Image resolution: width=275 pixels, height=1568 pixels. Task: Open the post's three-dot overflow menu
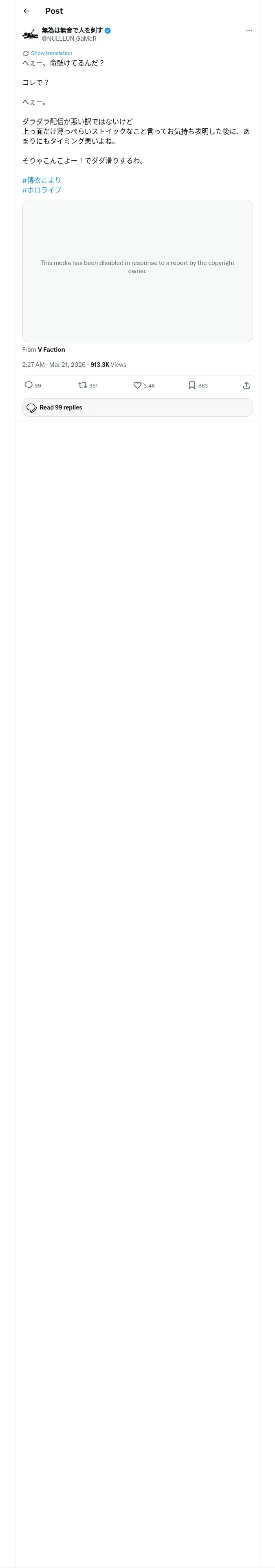point(249,31)
